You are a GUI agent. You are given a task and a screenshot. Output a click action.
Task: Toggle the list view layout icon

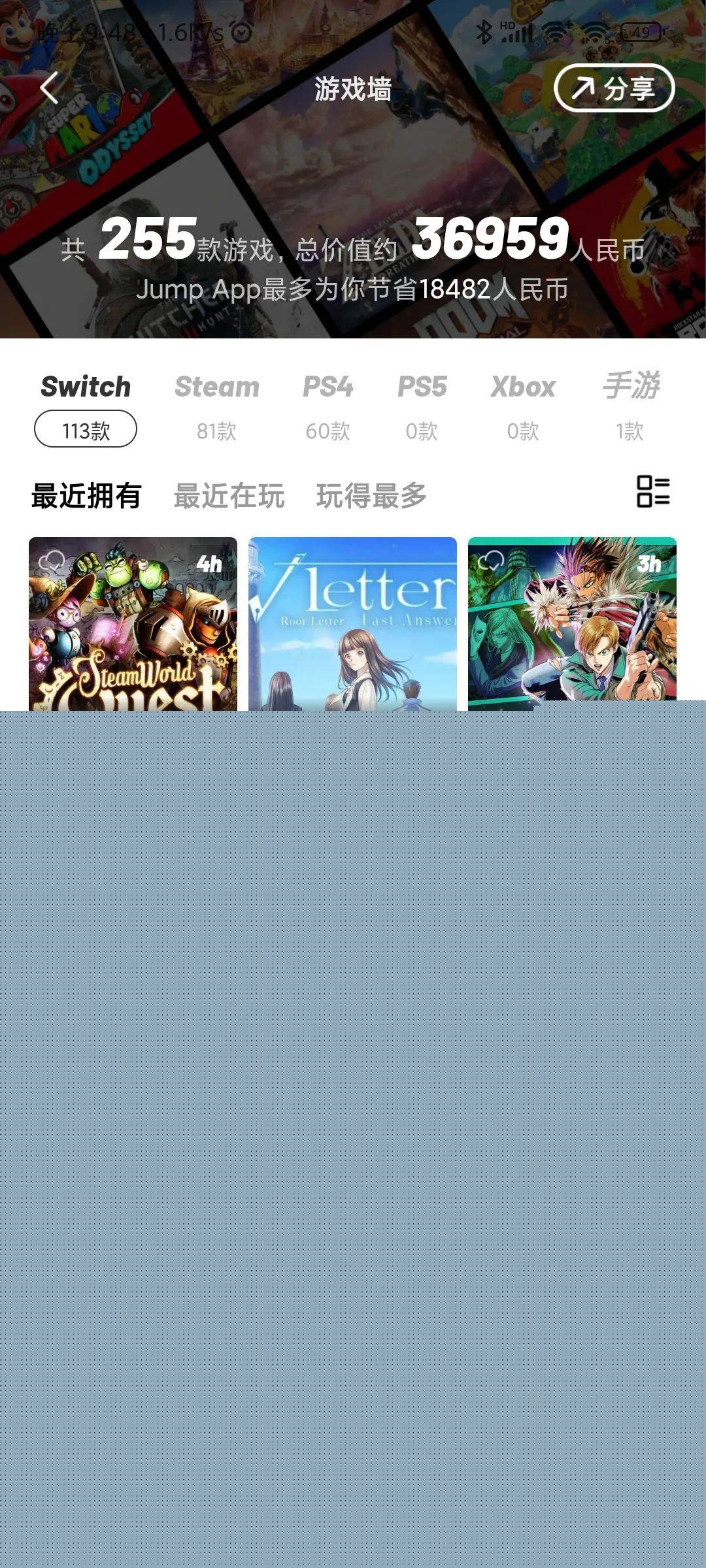point(653,491)
